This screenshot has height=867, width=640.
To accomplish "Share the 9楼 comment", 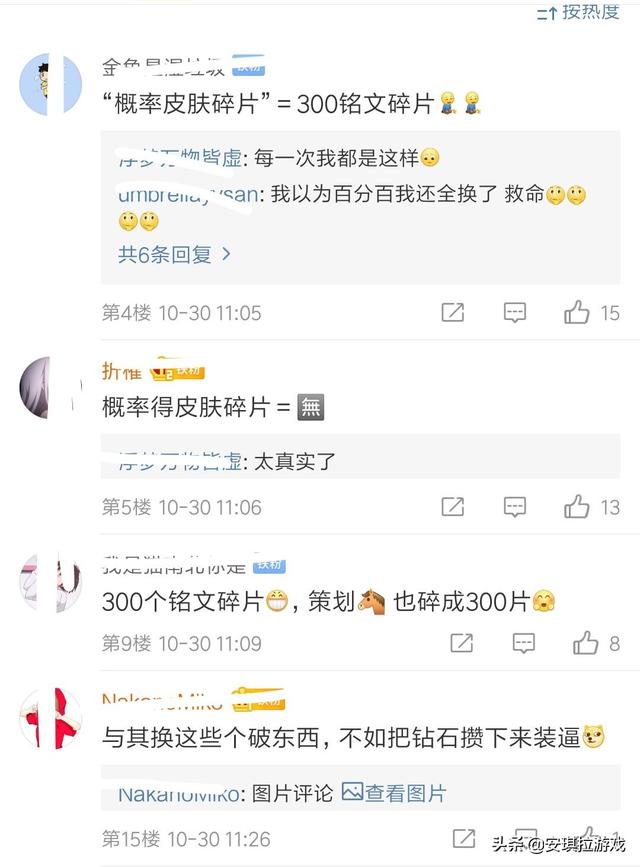I will coord(461,643).
